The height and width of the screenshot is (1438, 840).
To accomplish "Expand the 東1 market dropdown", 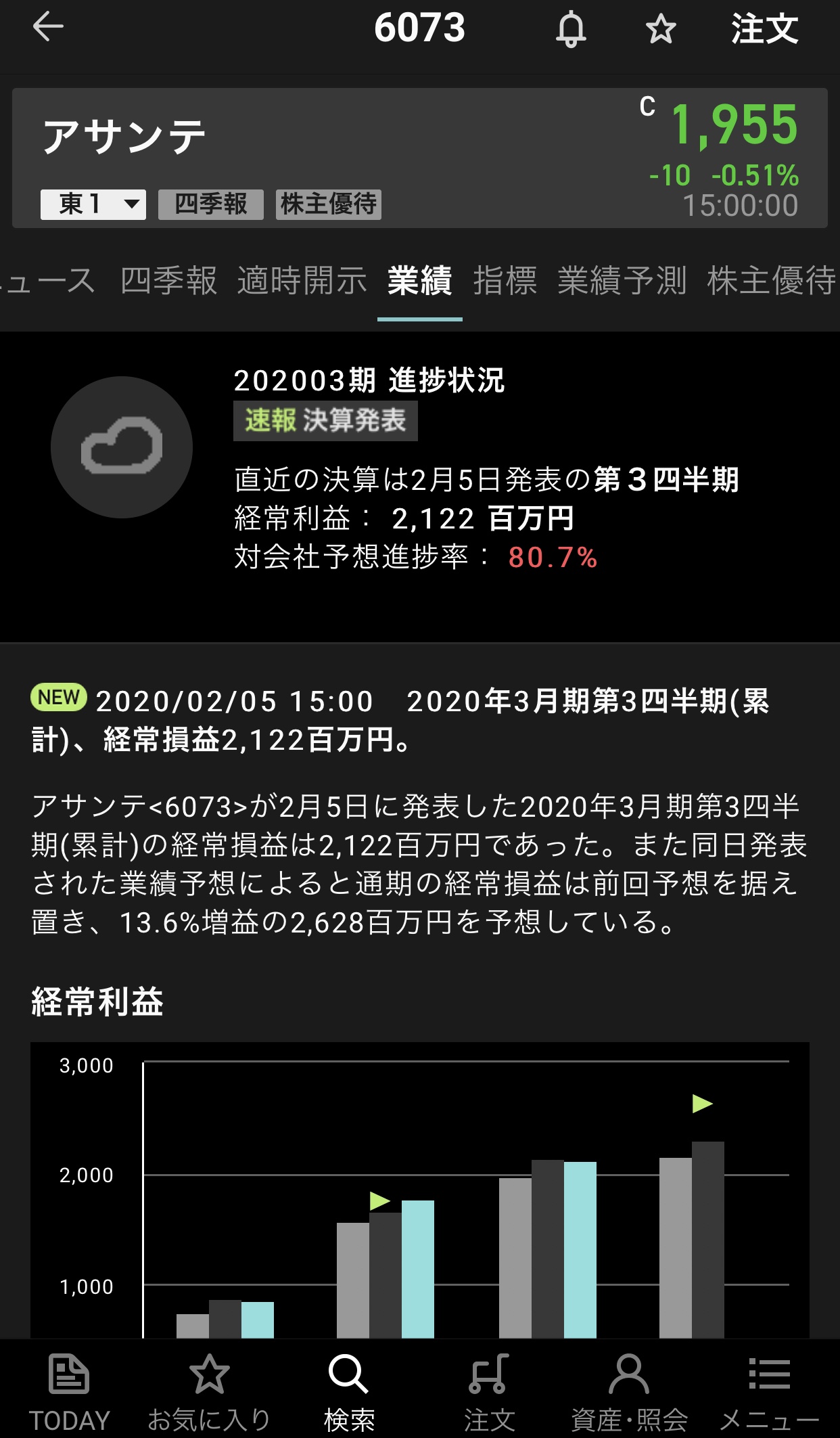I will pos(93,204).
